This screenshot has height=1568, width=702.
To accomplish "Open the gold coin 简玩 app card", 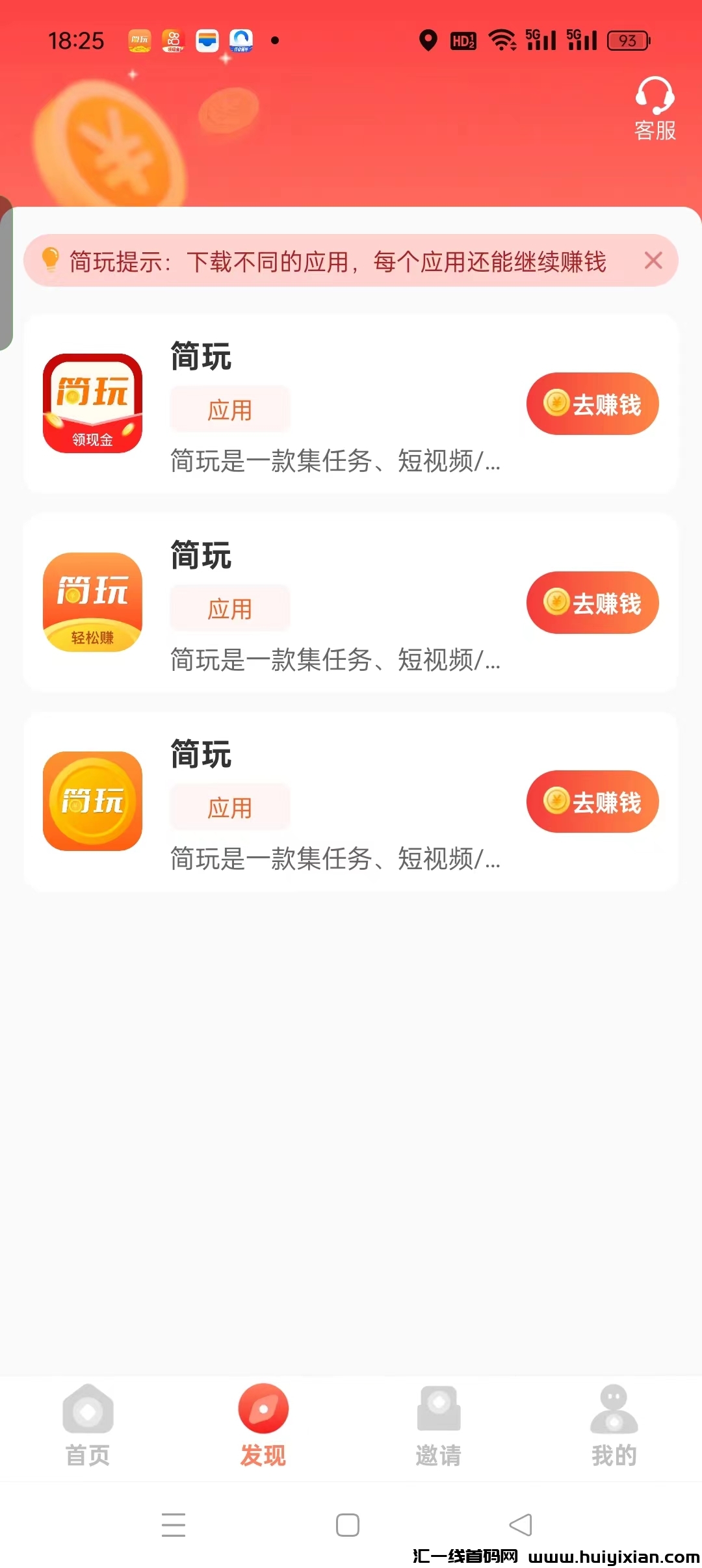I will pyautogui.click(x=325, y=802).
